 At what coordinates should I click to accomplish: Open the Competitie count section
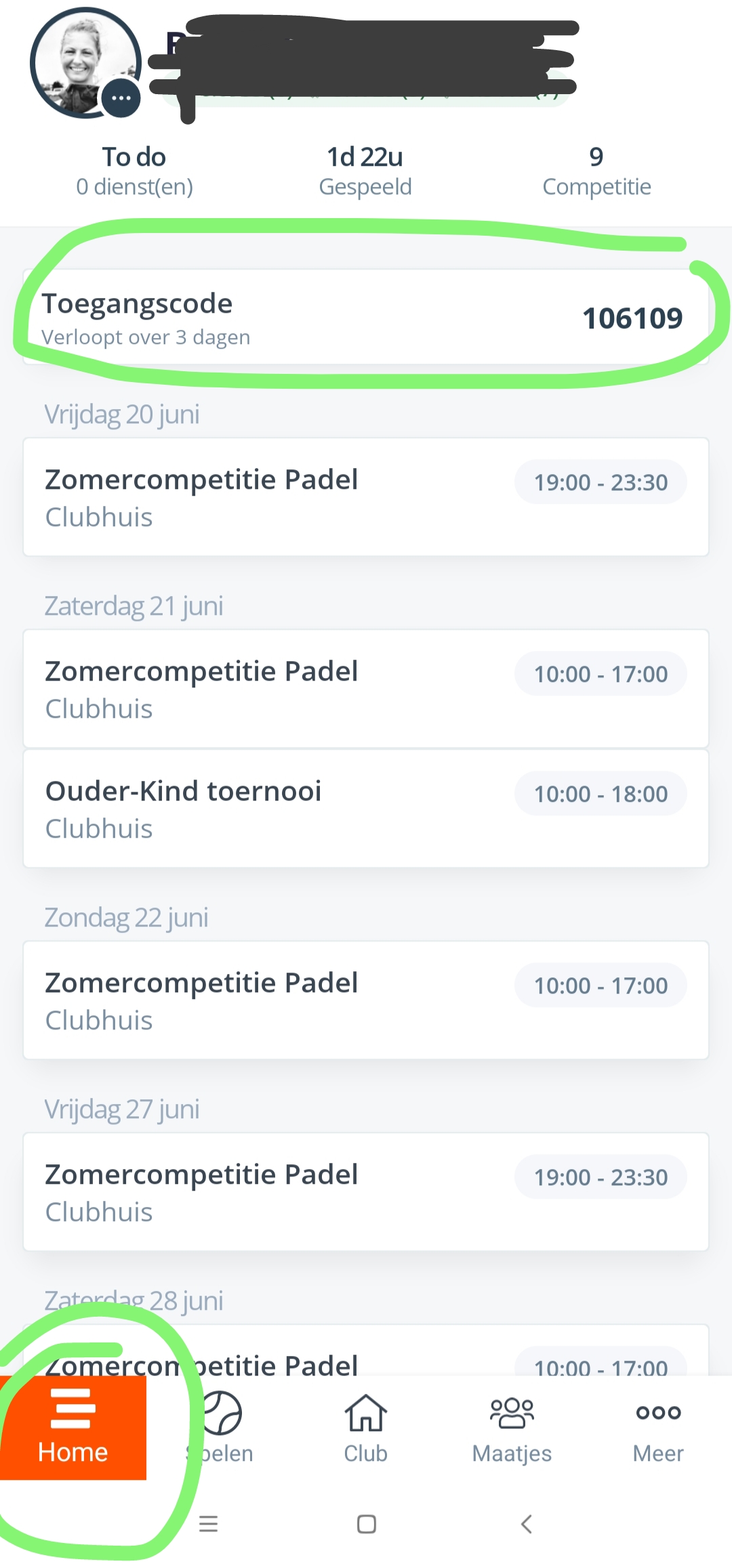tap(596, 171)
